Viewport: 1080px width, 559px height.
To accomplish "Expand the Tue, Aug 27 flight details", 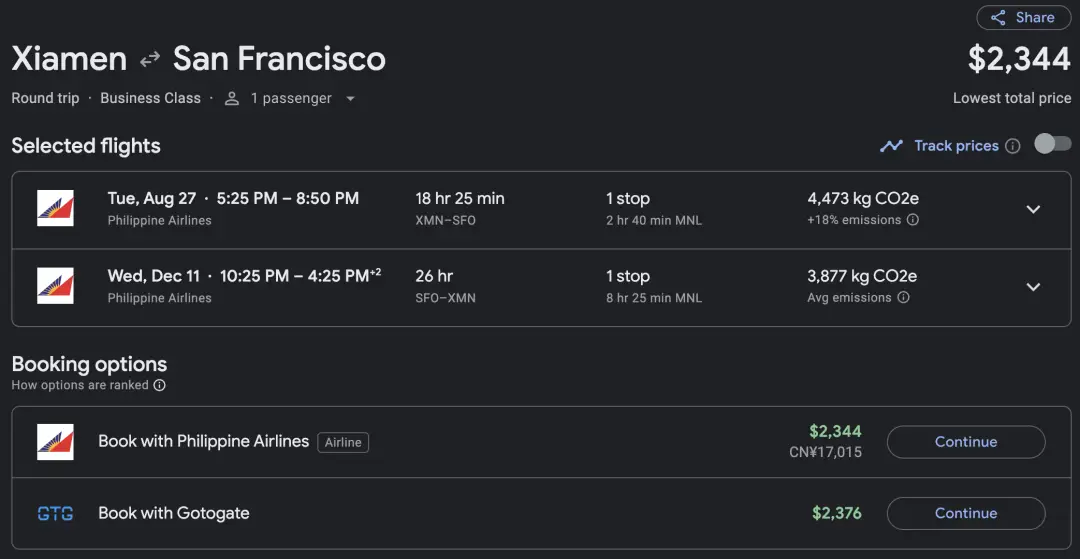I will (x=1033, y=209).
